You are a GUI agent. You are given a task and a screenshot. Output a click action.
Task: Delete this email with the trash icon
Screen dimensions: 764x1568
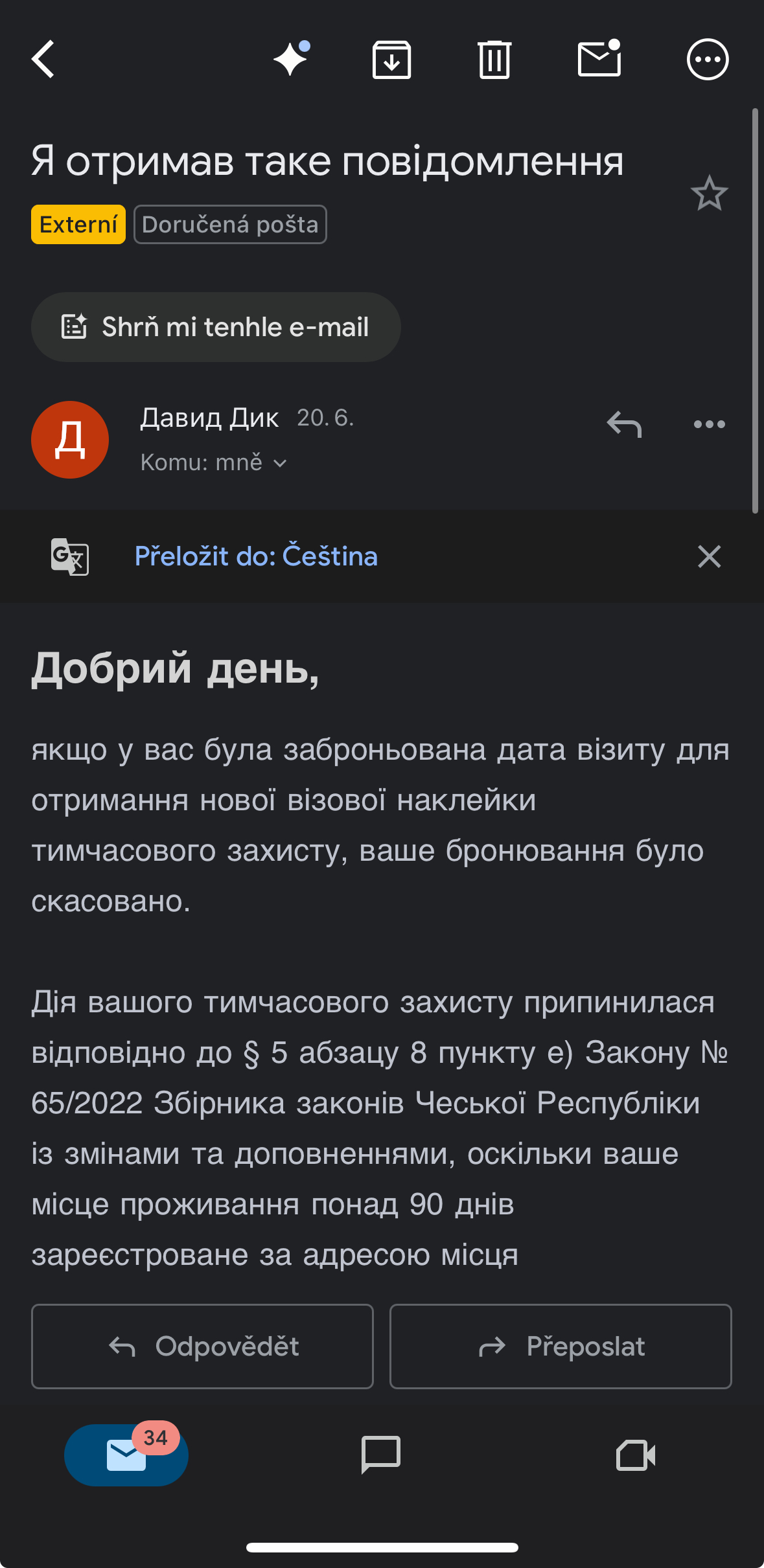point(494,60)
